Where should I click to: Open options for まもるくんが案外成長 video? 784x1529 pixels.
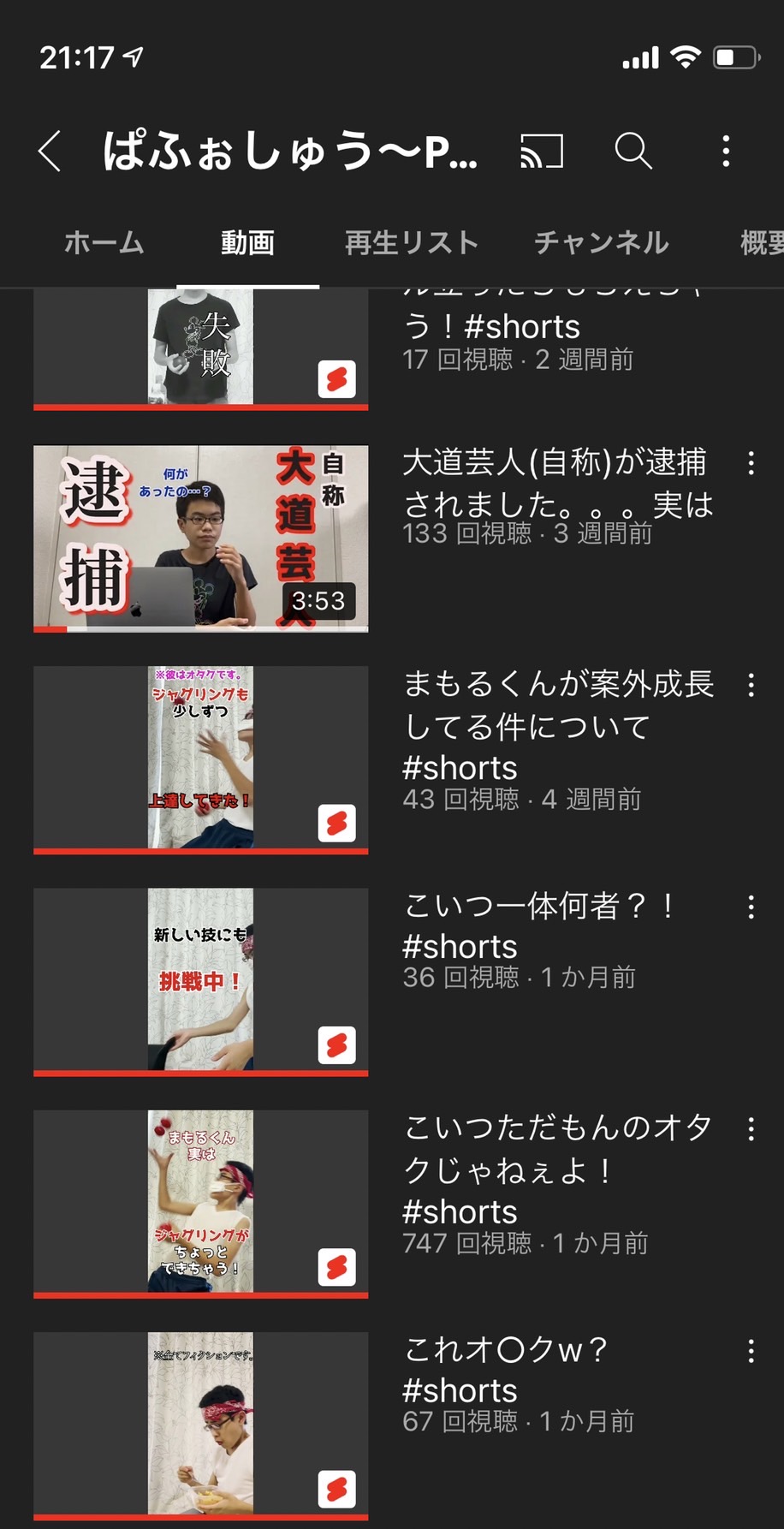[x=751, y=684]
